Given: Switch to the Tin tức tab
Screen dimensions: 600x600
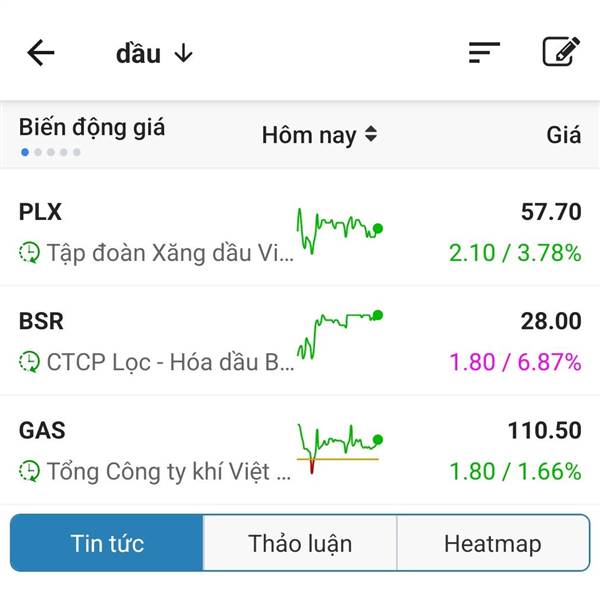Looking at the screenshot, I should click(x=107, y=543).
